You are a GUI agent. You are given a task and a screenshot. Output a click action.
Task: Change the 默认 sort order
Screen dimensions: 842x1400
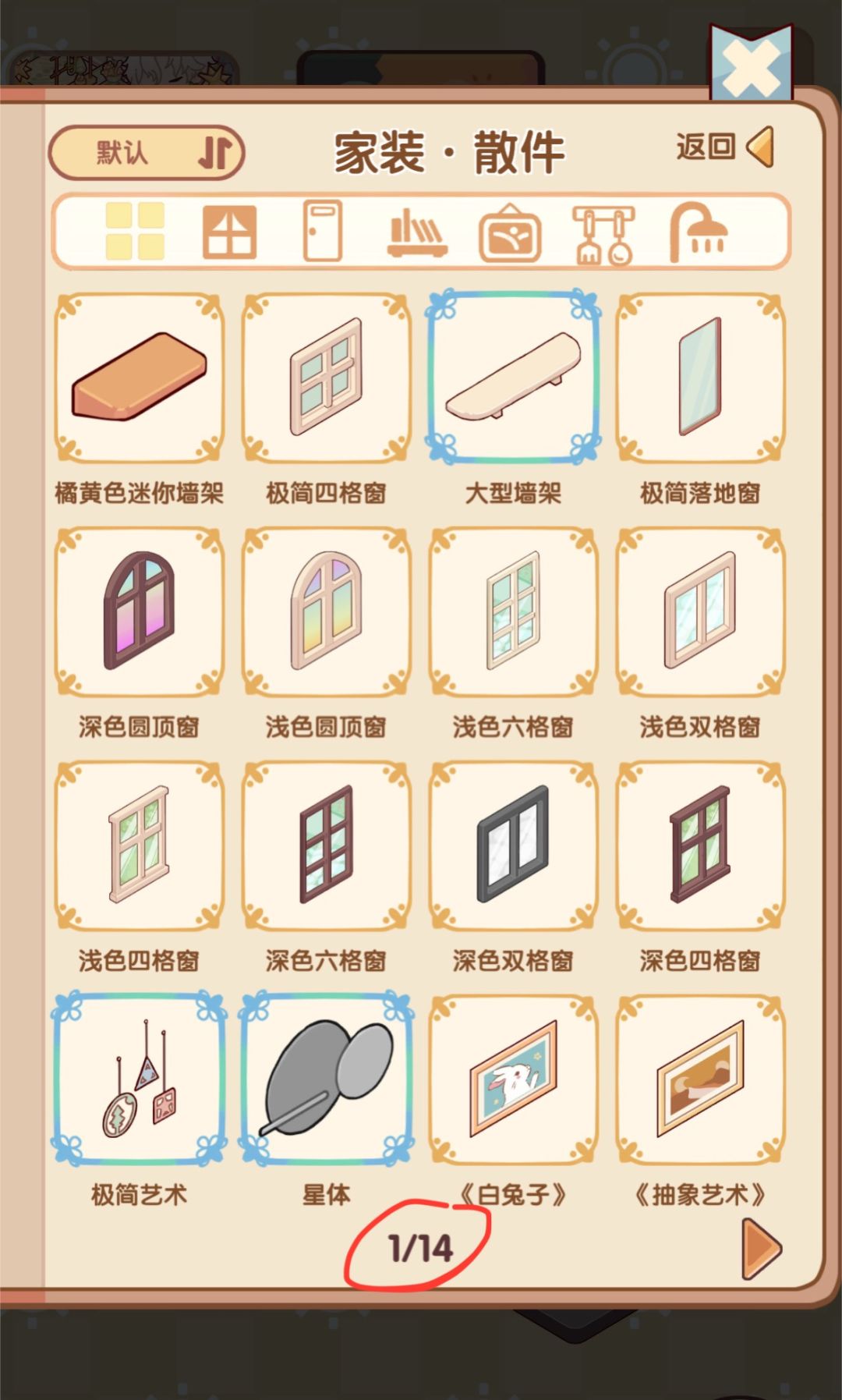147,152
